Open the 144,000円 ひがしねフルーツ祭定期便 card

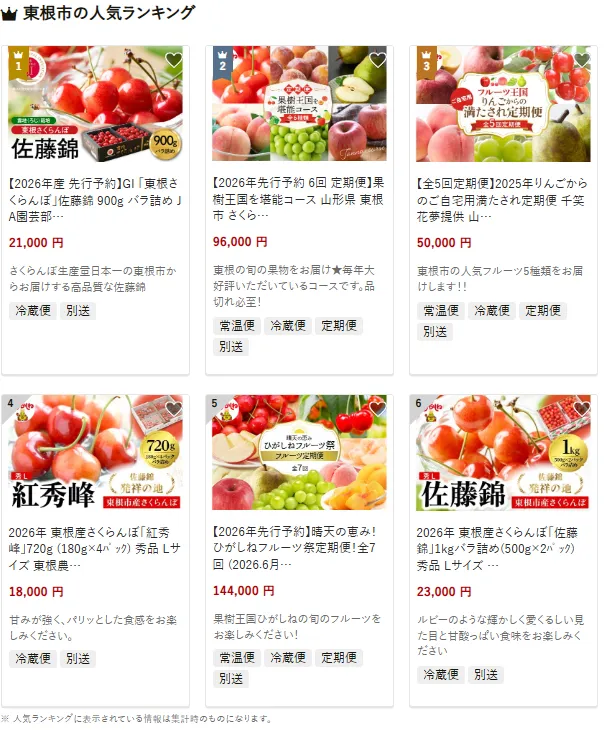[299, 547]
